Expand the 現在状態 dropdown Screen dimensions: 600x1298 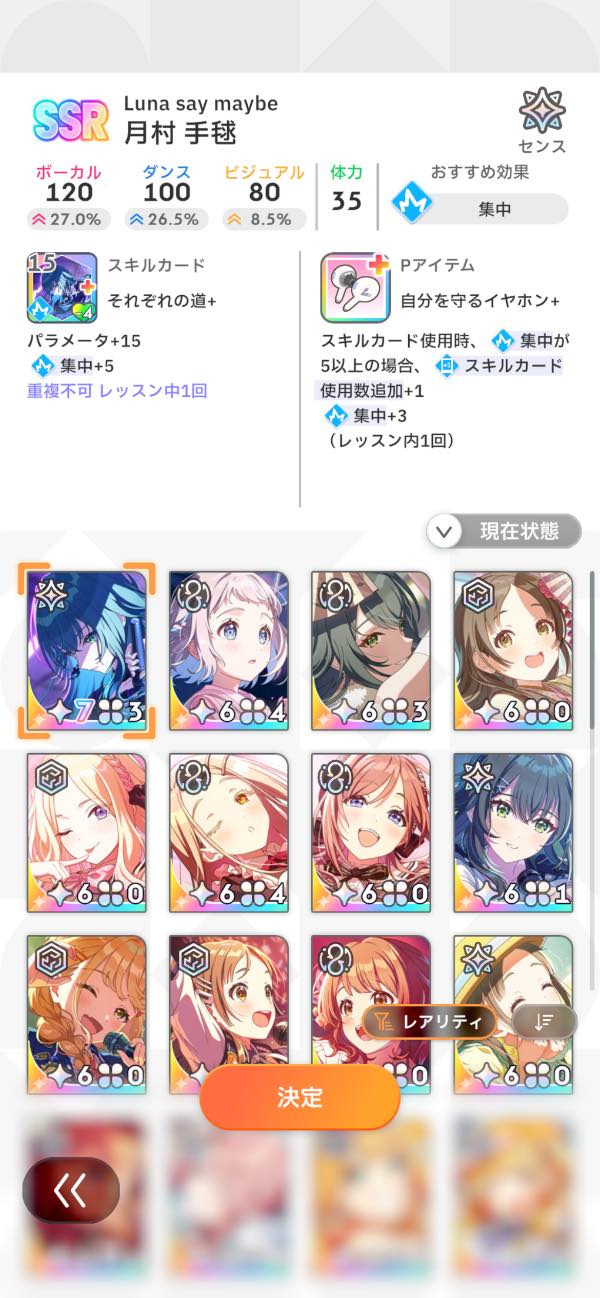click(x=504, y=531)
